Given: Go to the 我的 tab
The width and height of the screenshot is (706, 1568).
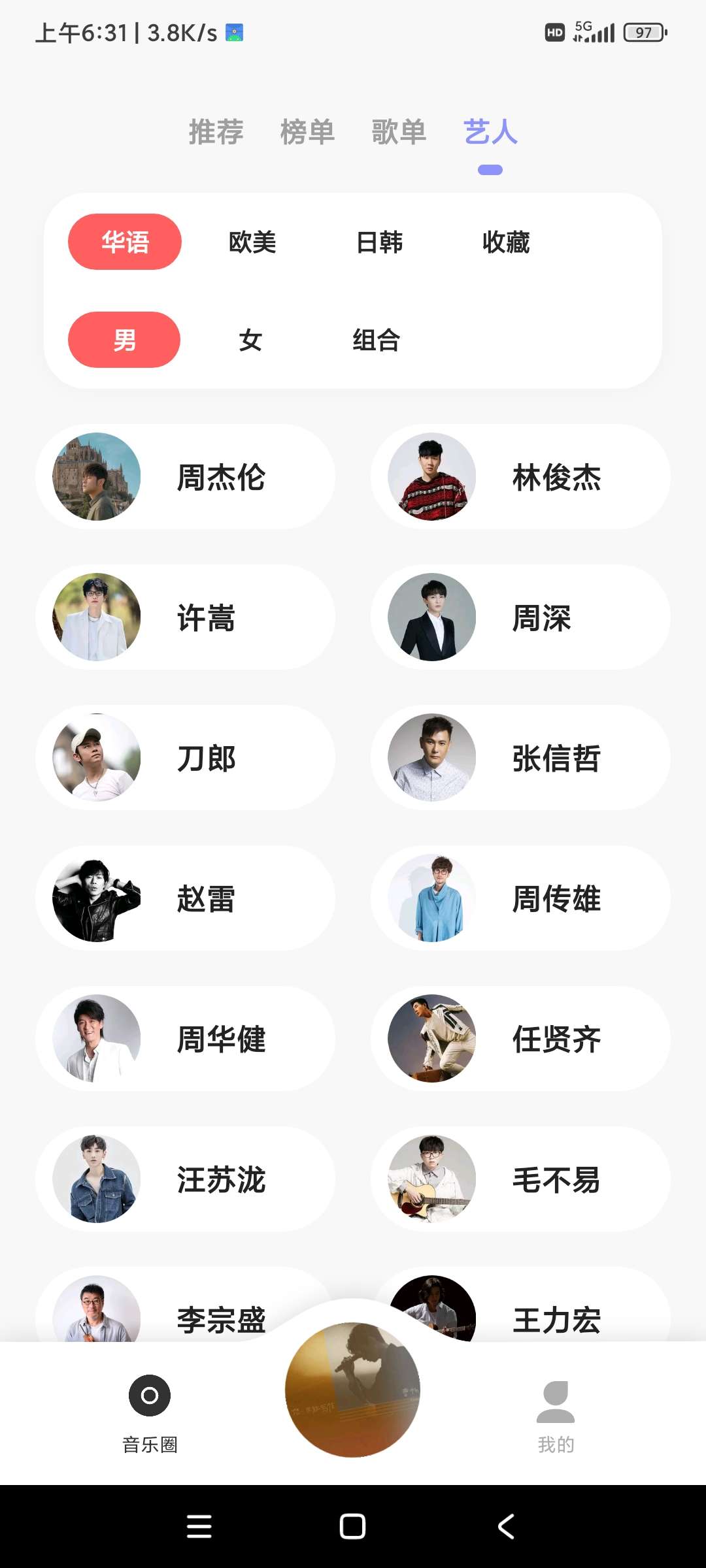Looking at the screenshot, I should click(x=556, y=1411).
